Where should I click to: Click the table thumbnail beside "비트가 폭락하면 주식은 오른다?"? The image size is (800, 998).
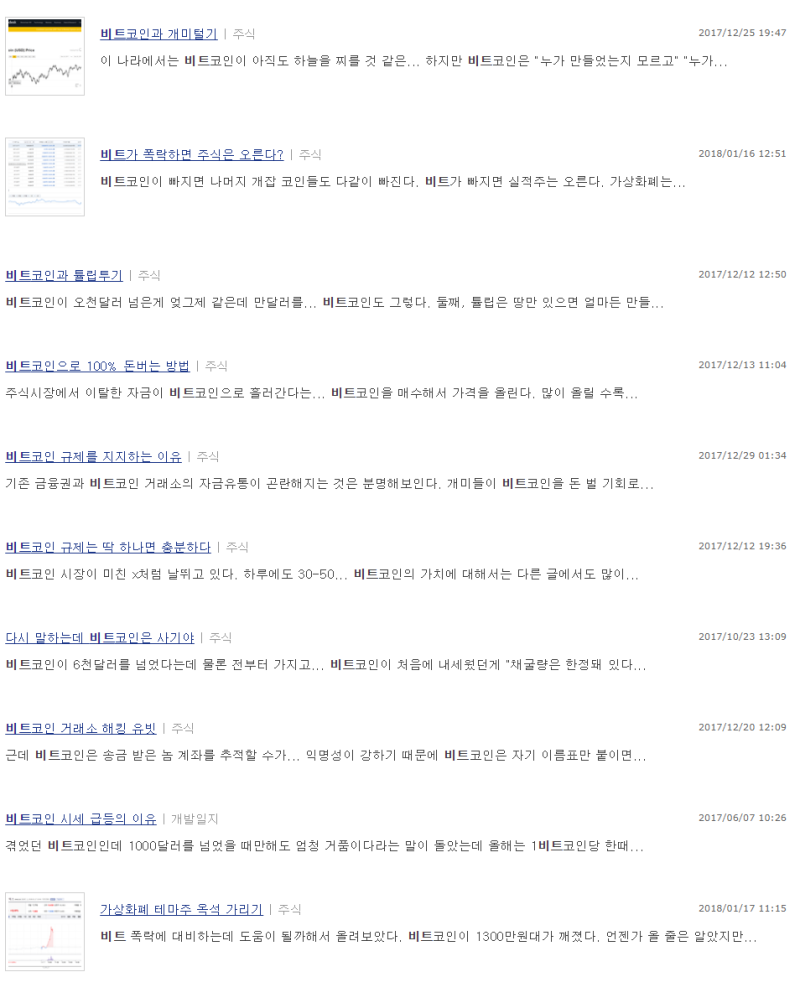coord(45,174)
